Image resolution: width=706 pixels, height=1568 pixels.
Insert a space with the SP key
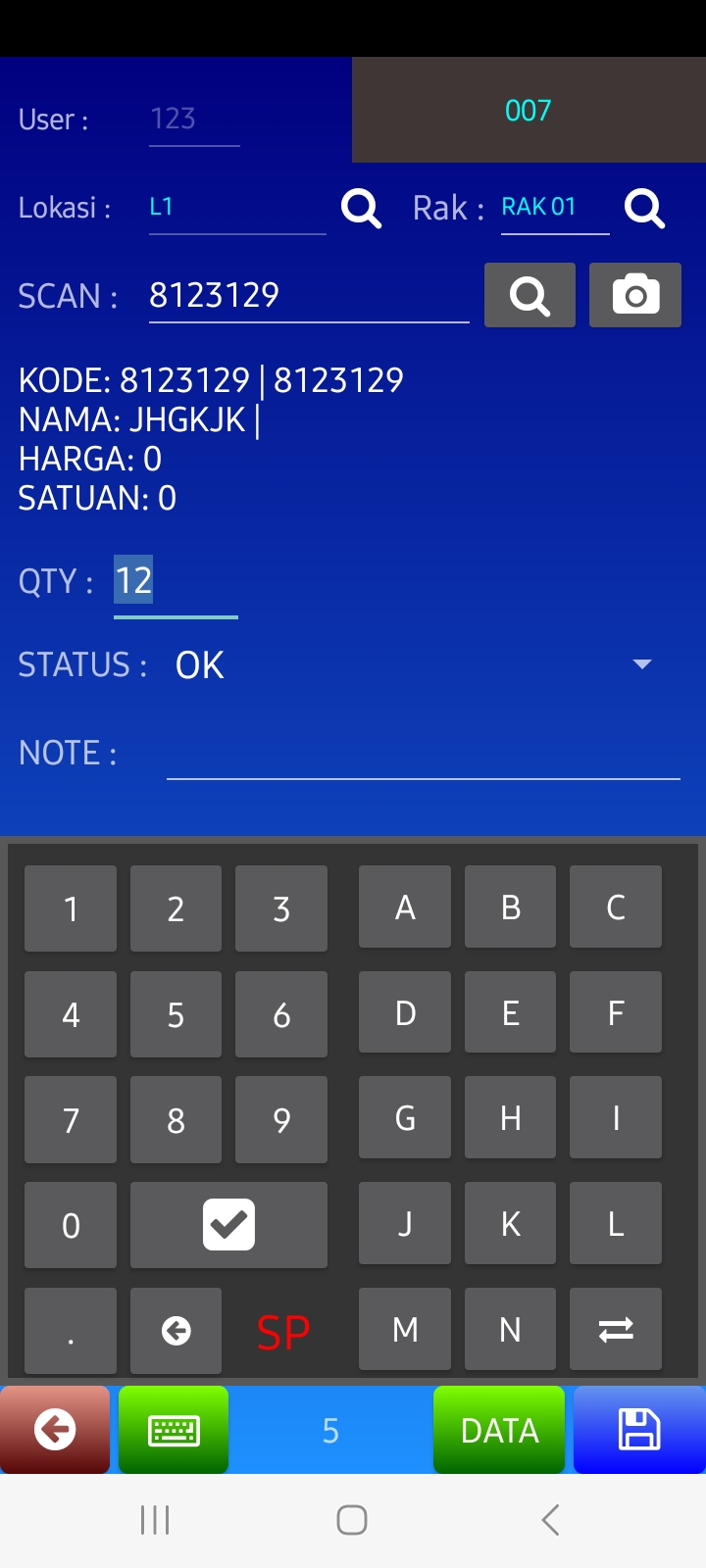coord(282,1331)
